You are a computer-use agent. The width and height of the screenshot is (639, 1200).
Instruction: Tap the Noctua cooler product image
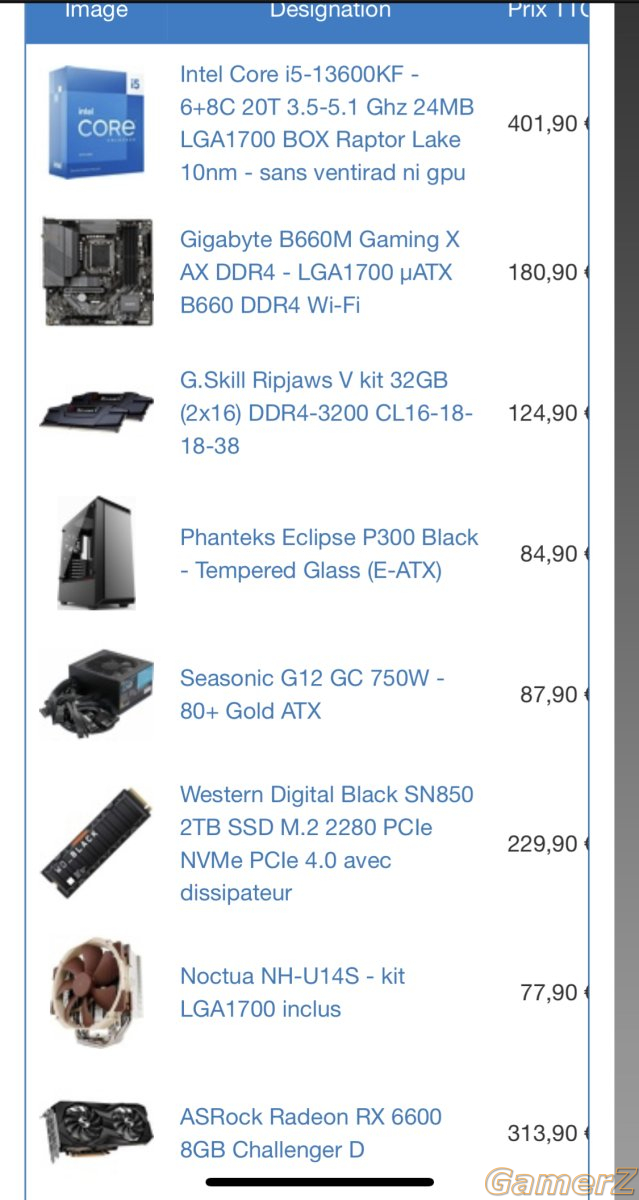point(97,992)
